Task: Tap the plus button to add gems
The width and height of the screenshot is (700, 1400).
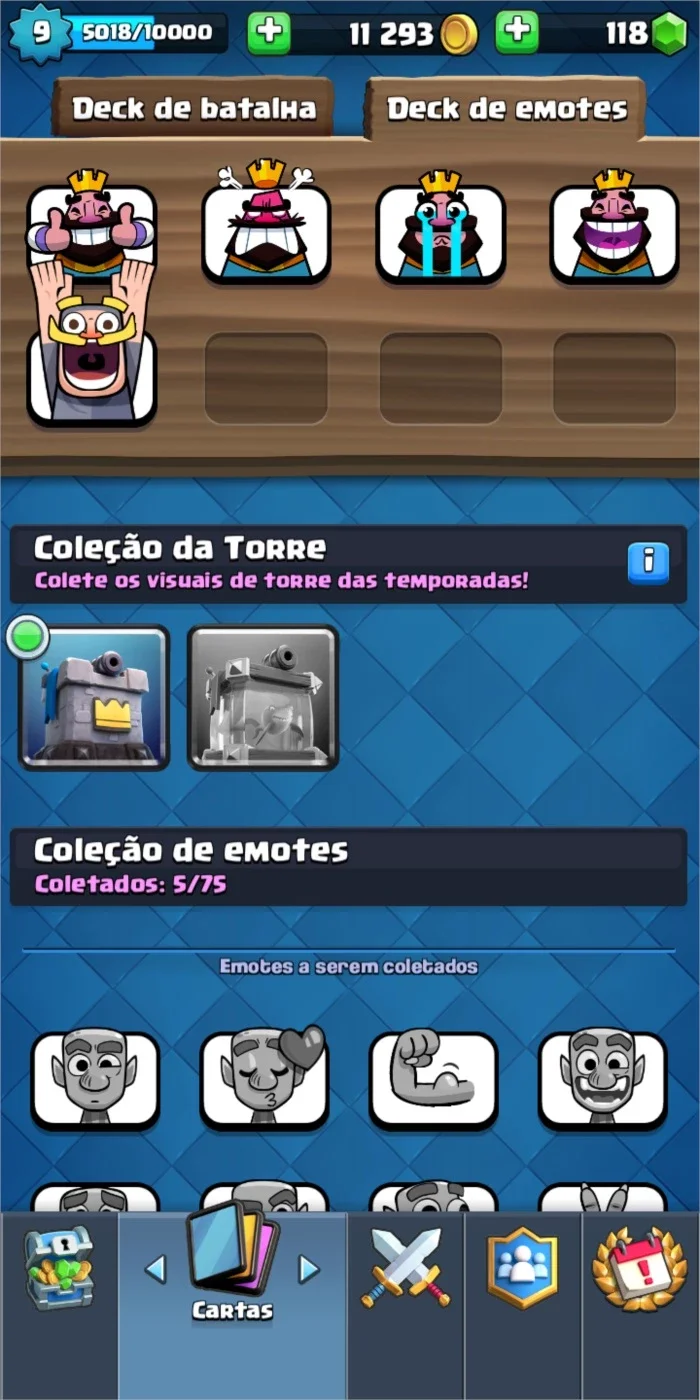Action: coord(516,34)
